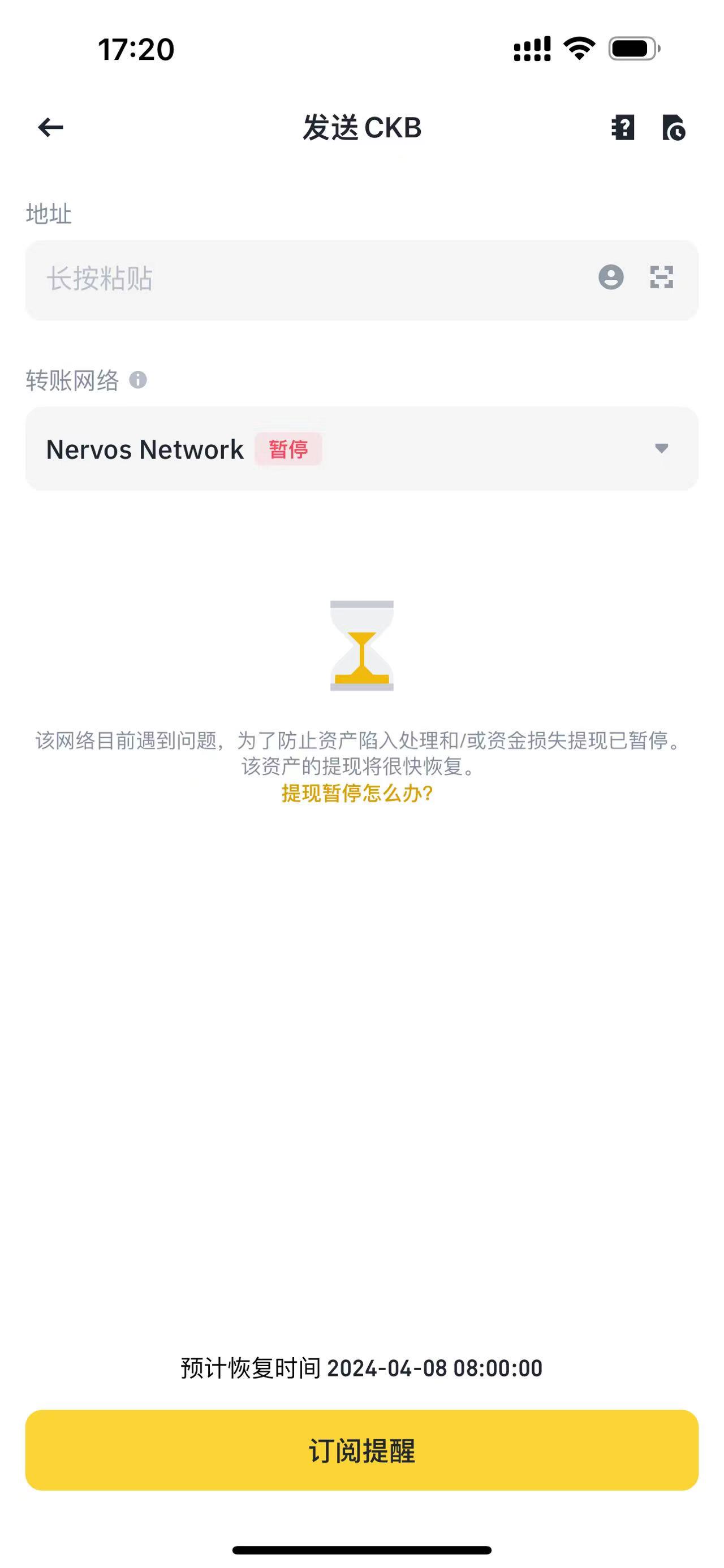
Task: Tap the 发送 CKB page title
Action: (x=361, y=128)
